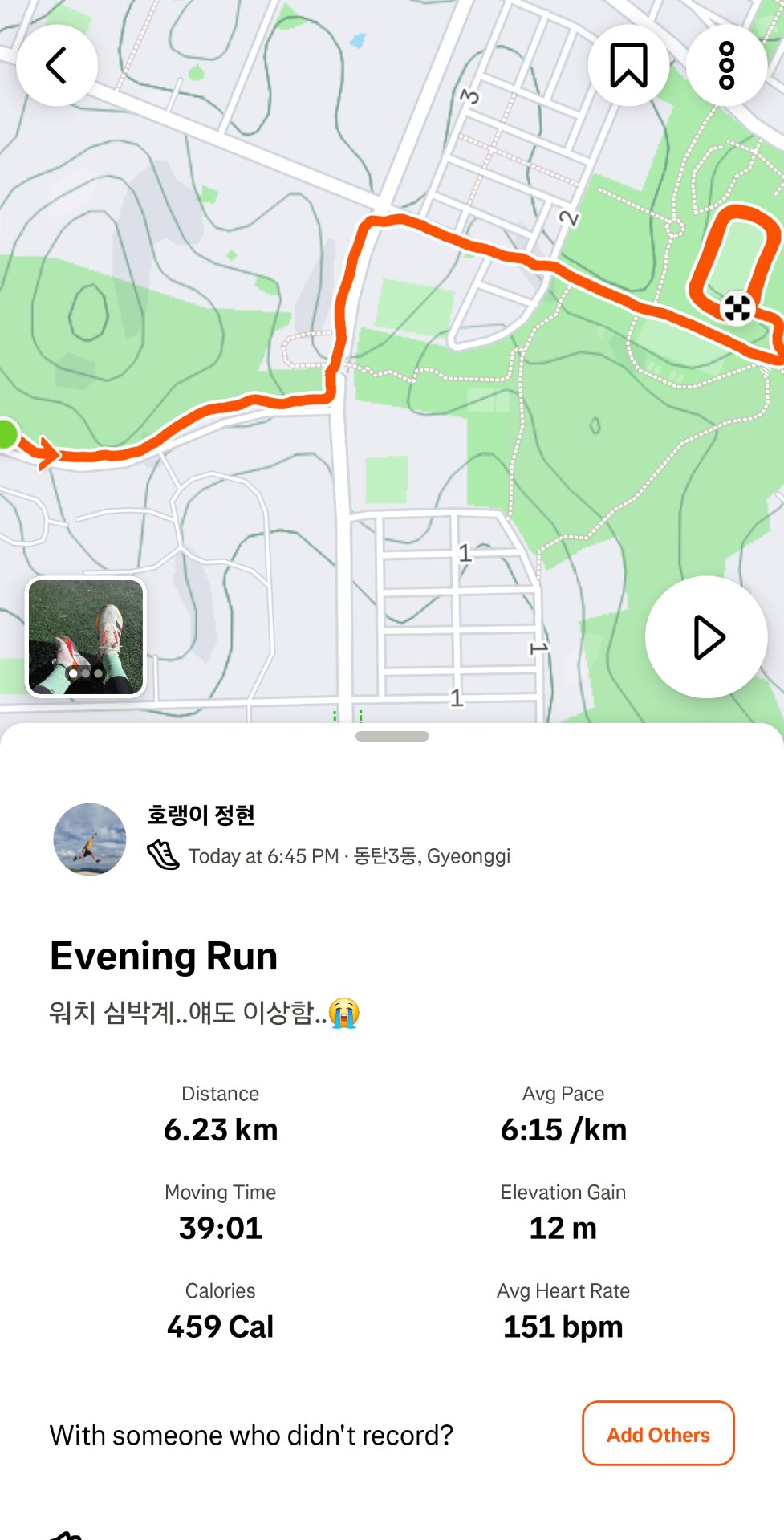
Task: Open the Add Others button
Action: point(657,1434)
